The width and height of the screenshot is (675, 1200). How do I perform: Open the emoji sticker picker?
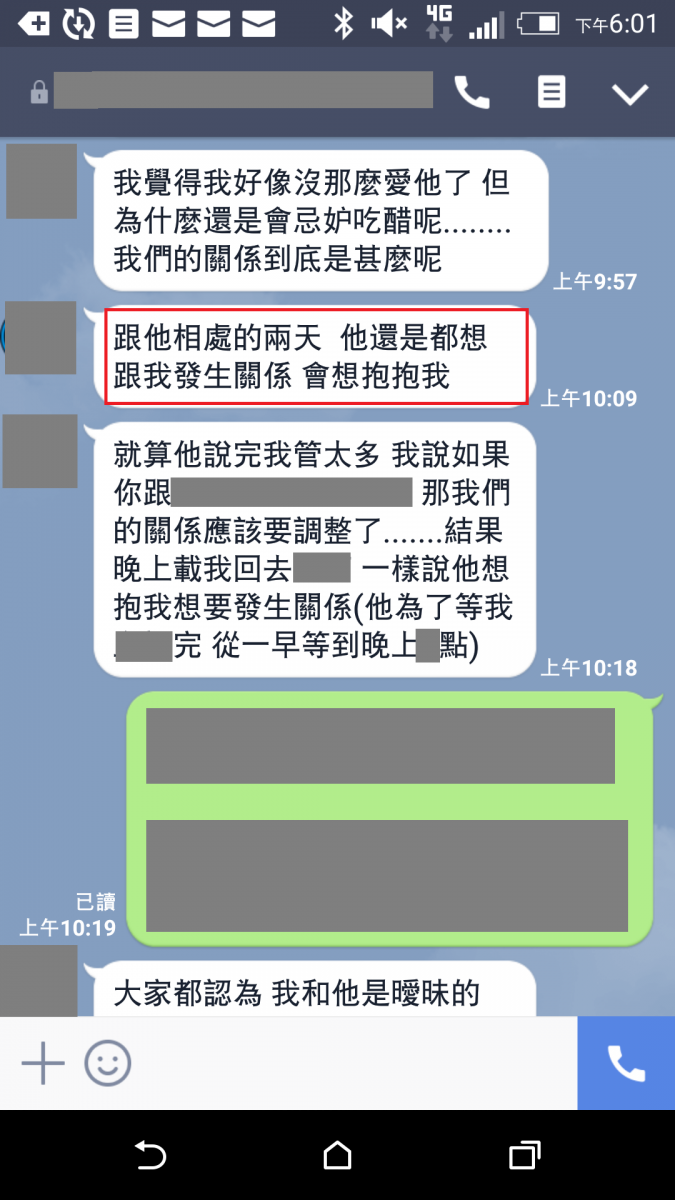[x=108, y=1063]
